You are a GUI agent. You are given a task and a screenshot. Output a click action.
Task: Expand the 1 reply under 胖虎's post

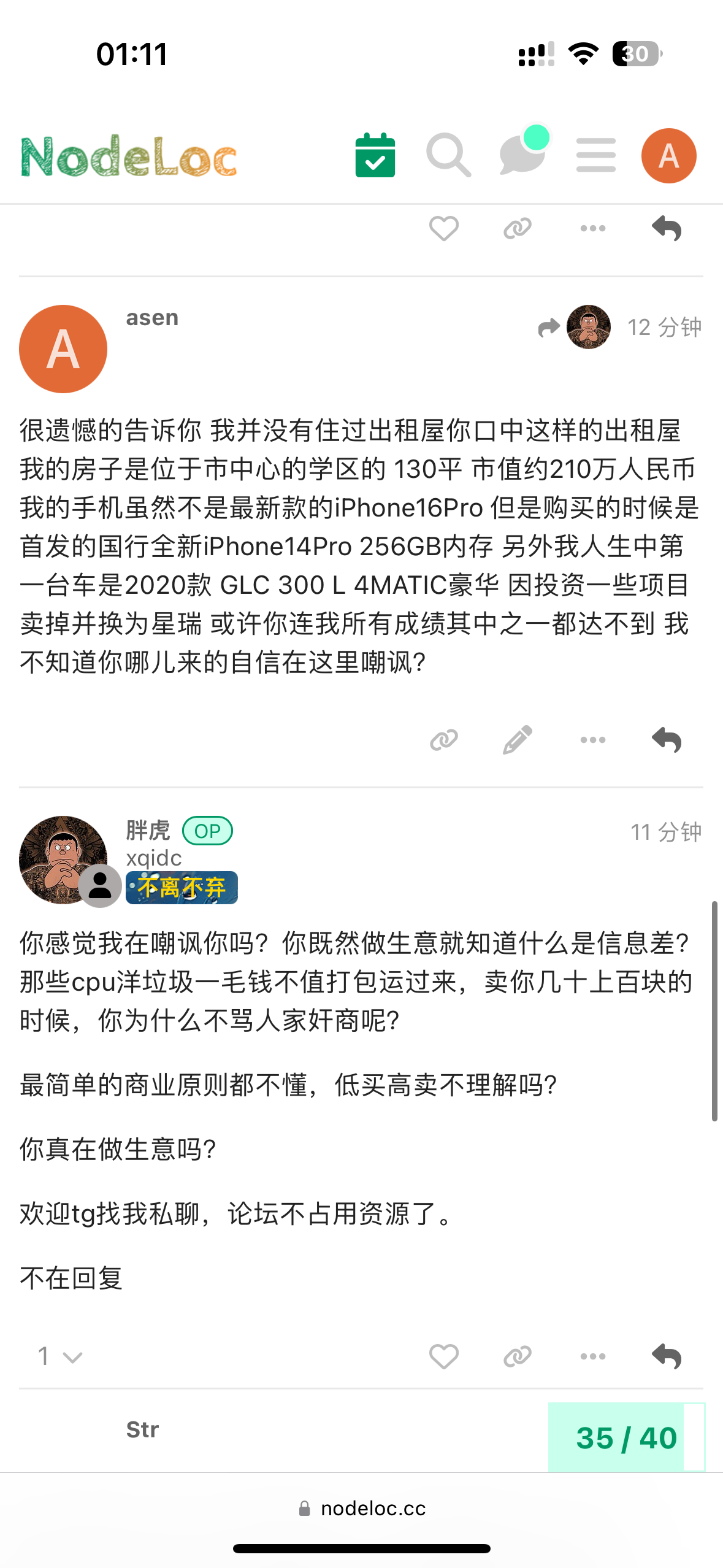click(59, 1356)
